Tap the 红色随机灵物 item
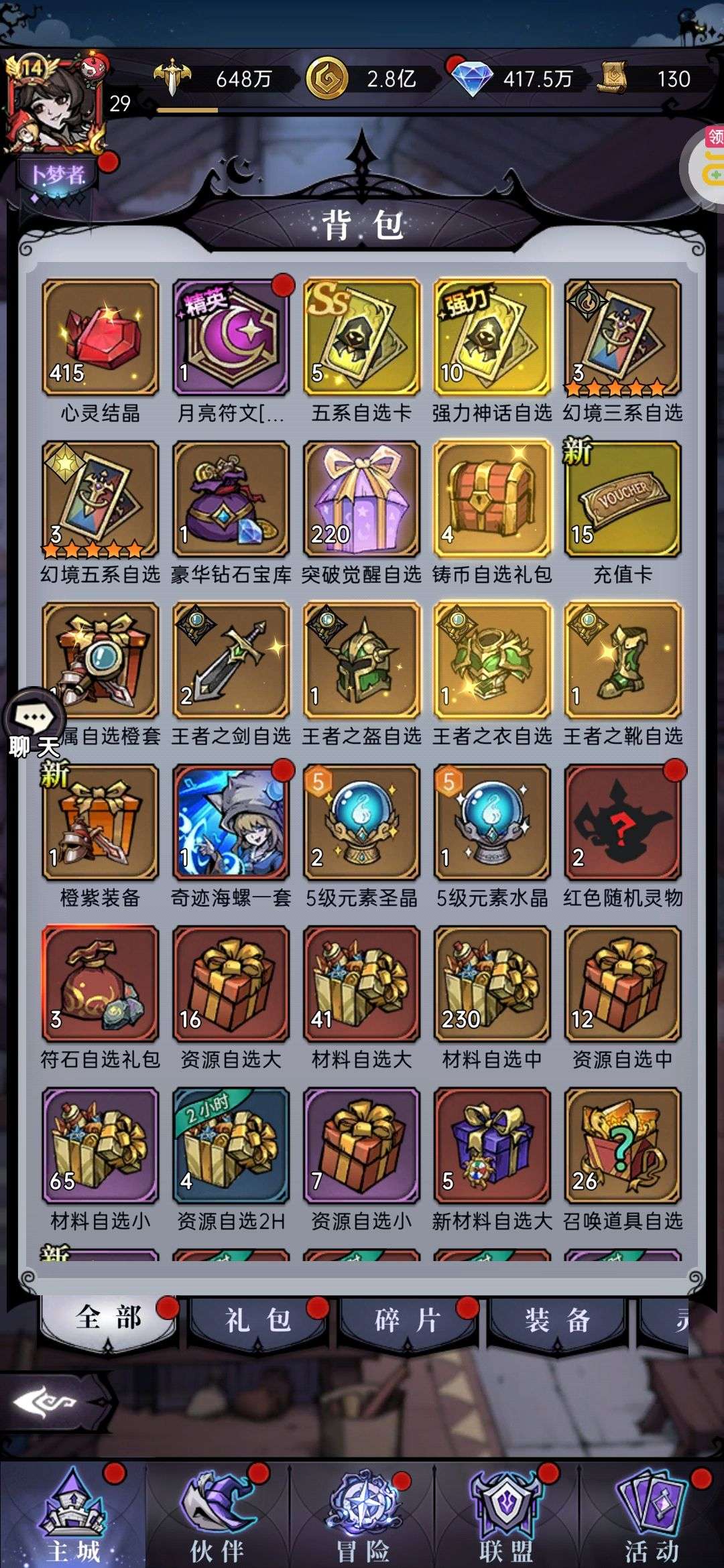The width and height of the screenshot is (724, 1568). pyautogui.click(x=623, y=822)
